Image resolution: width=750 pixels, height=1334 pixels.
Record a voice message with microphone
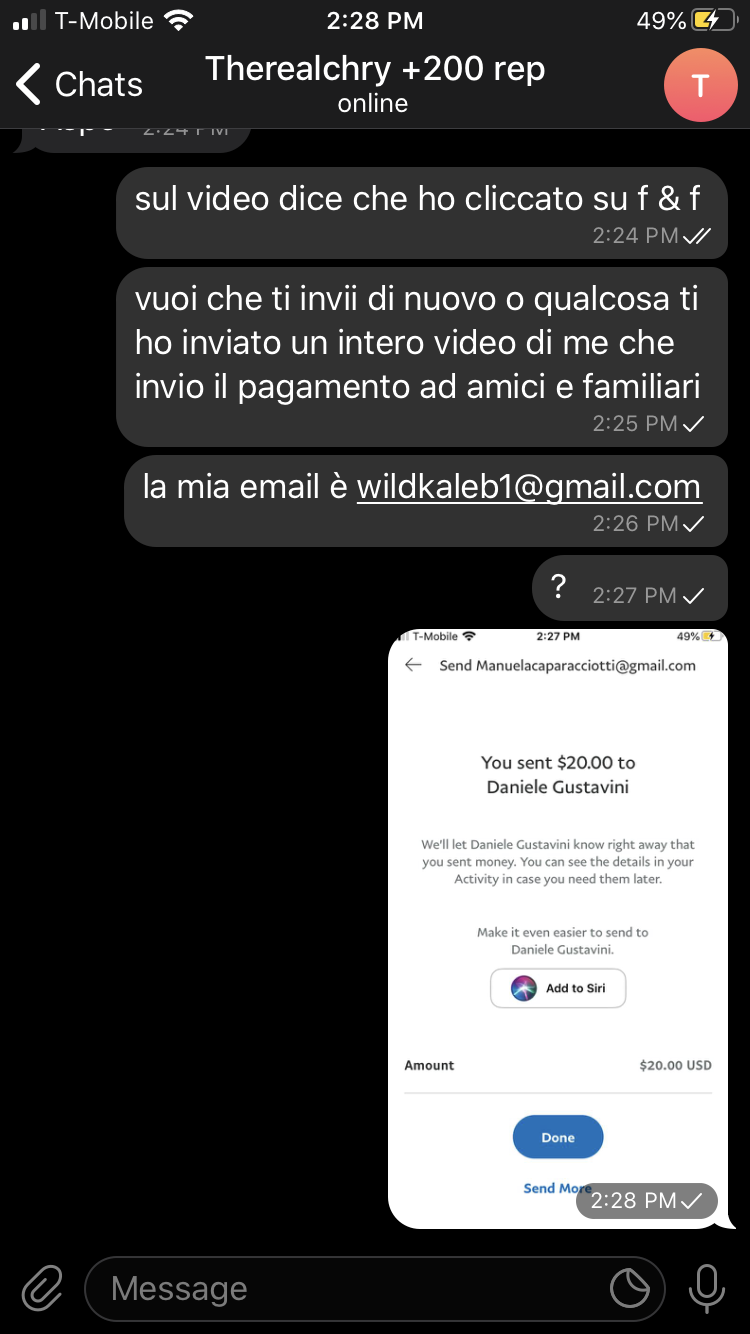click(x=707, y=1288)
